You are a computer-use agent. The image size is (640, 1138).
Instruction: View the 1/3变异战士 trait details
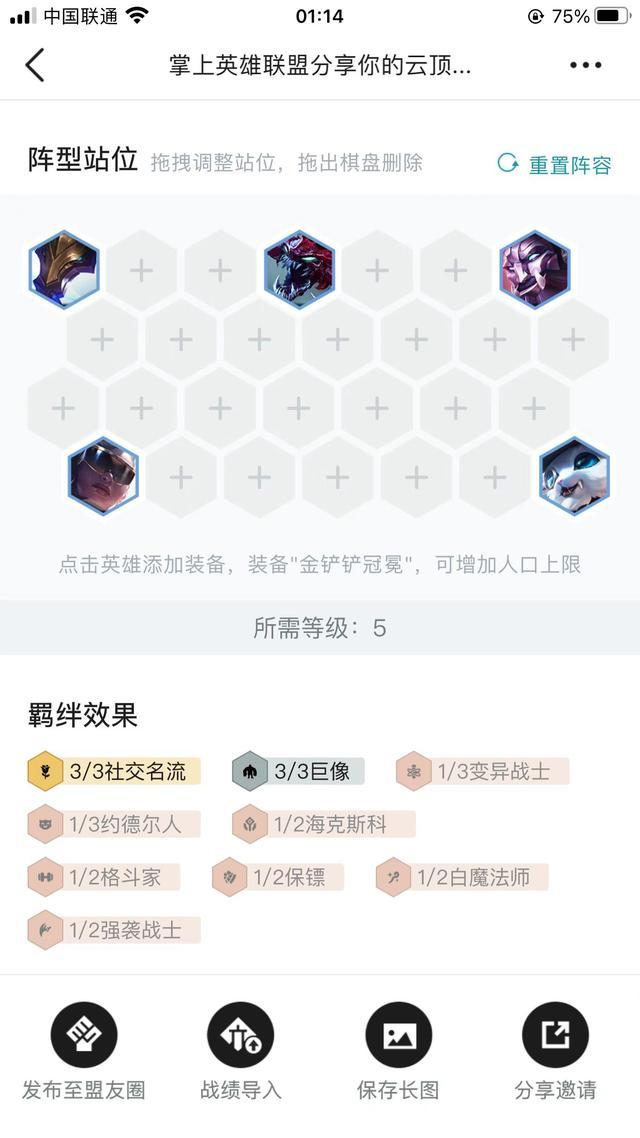point(482,772)
